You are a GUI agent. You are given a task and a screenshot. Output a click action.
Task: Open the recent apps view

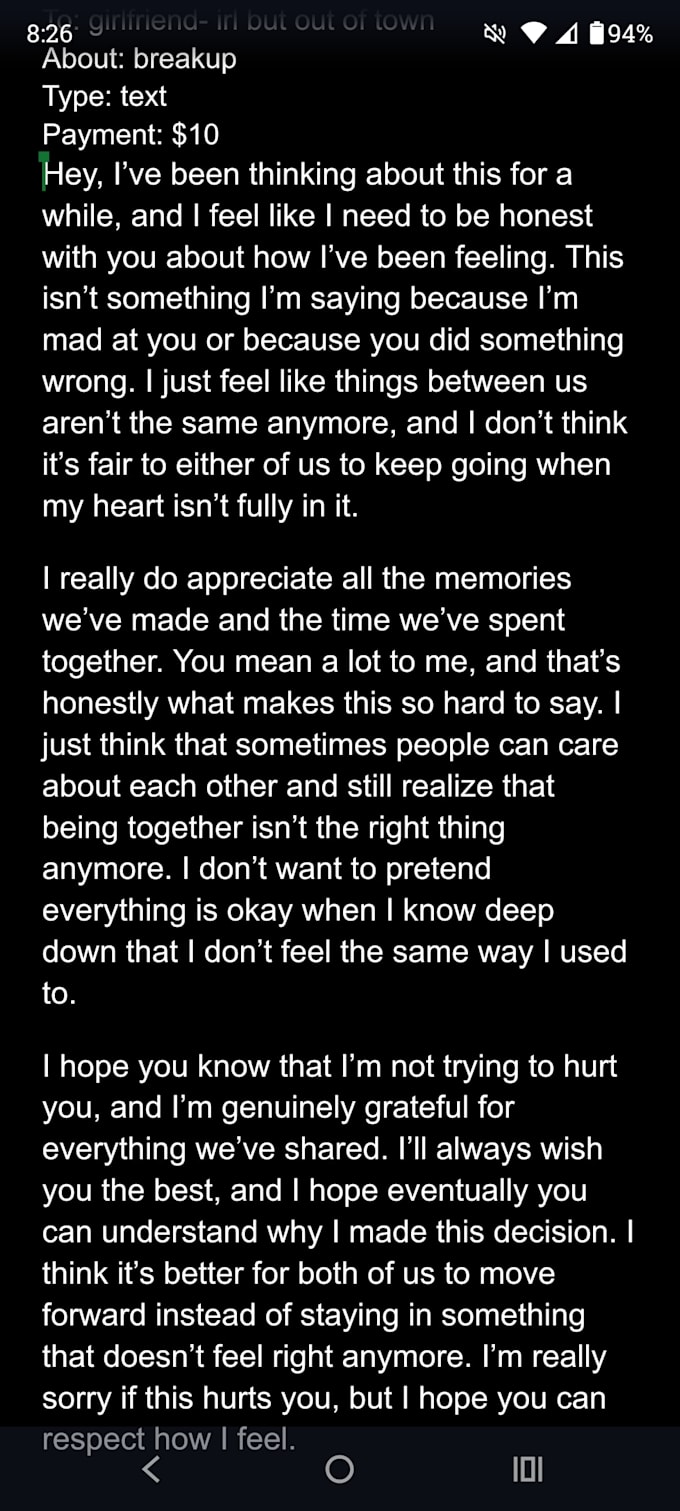coord(527,1469)
